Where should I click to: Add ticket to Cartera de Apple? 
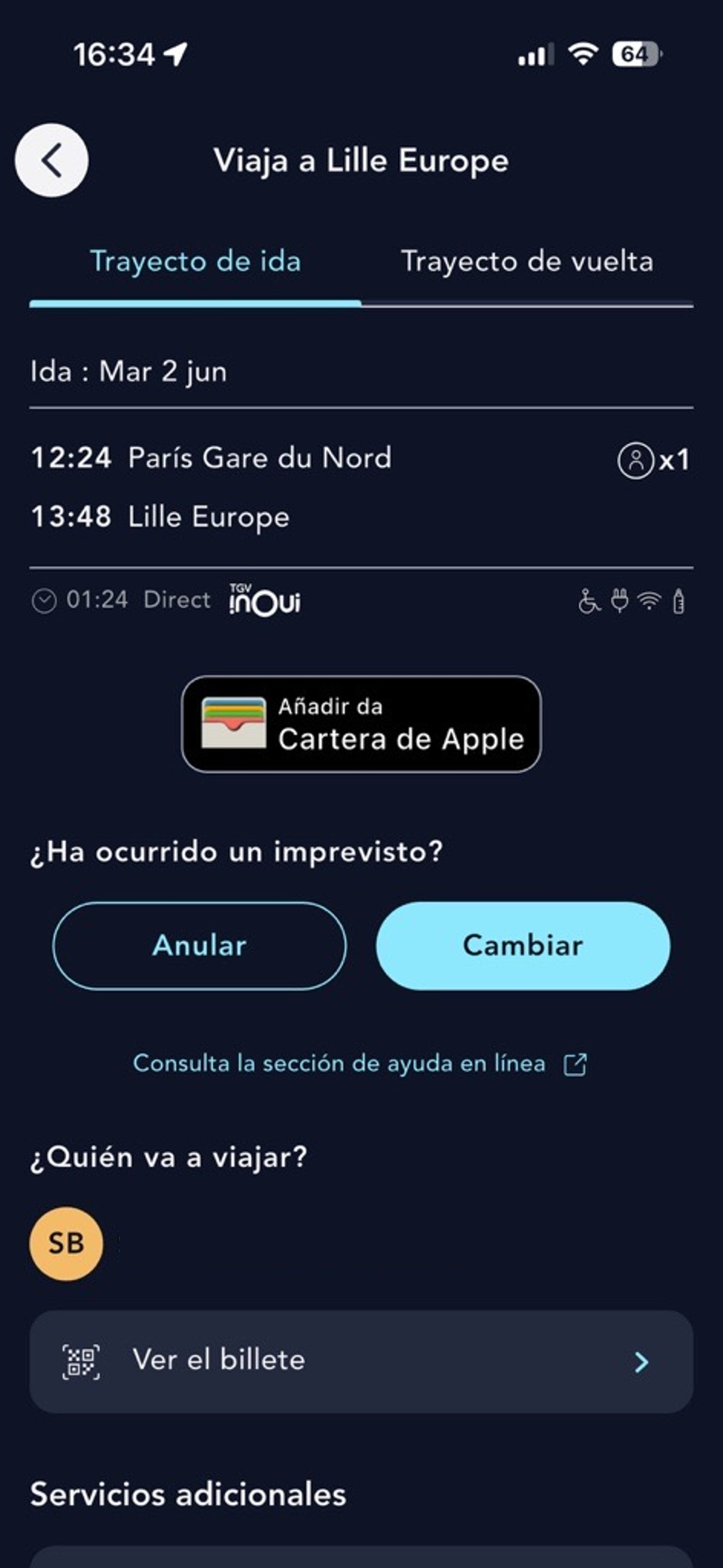[361, 724]
